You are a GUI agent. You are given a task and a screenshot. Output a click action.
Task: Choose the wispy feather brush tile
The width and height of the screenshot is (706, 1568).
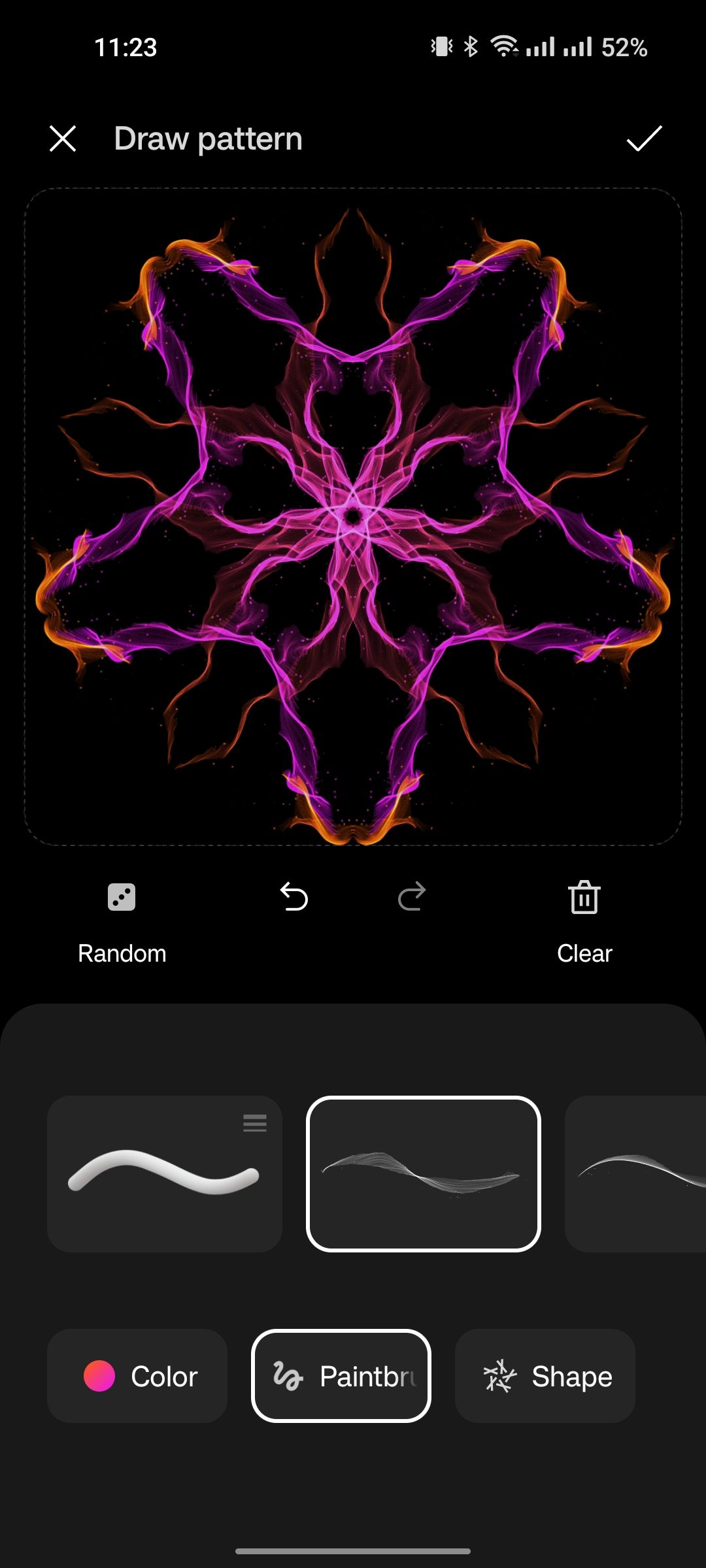click(x=423, y=1173)
